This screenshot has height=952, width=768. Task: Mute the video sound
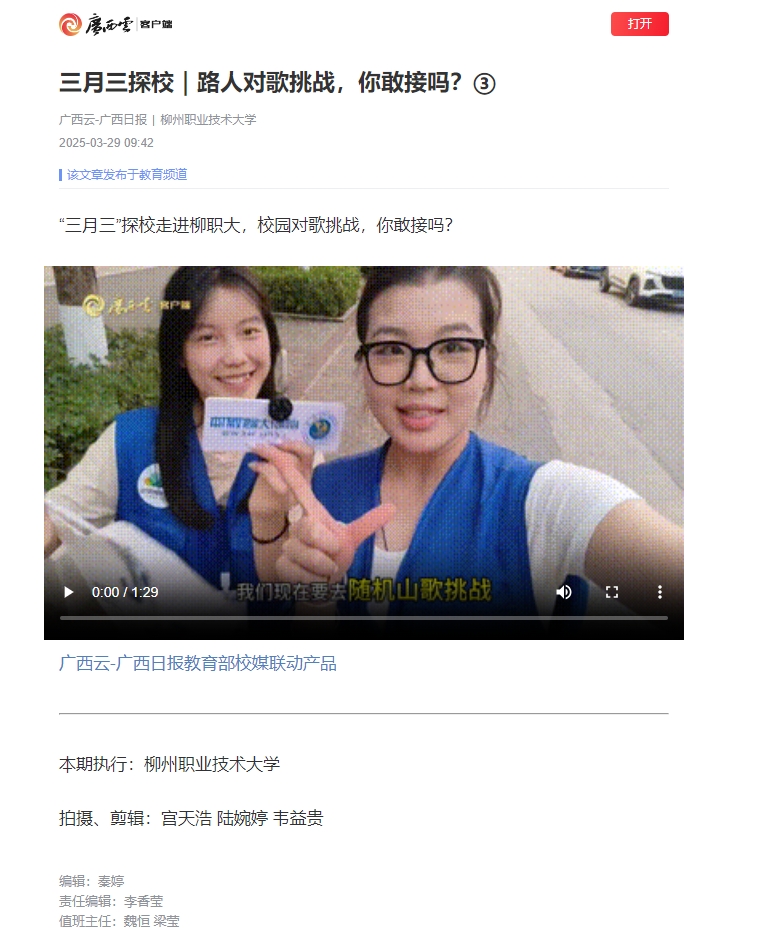[564, 592]
